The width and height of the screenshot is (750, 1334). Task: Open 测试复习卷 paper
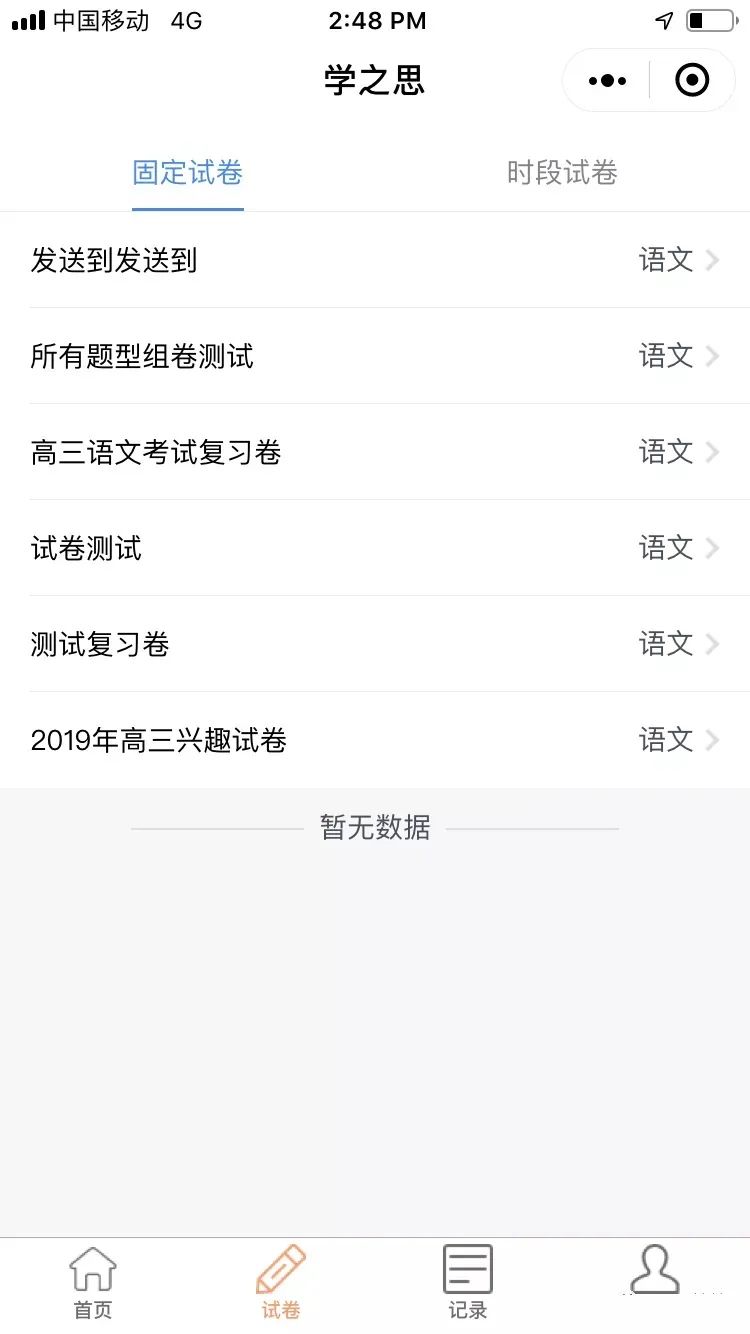coord(375,644)
